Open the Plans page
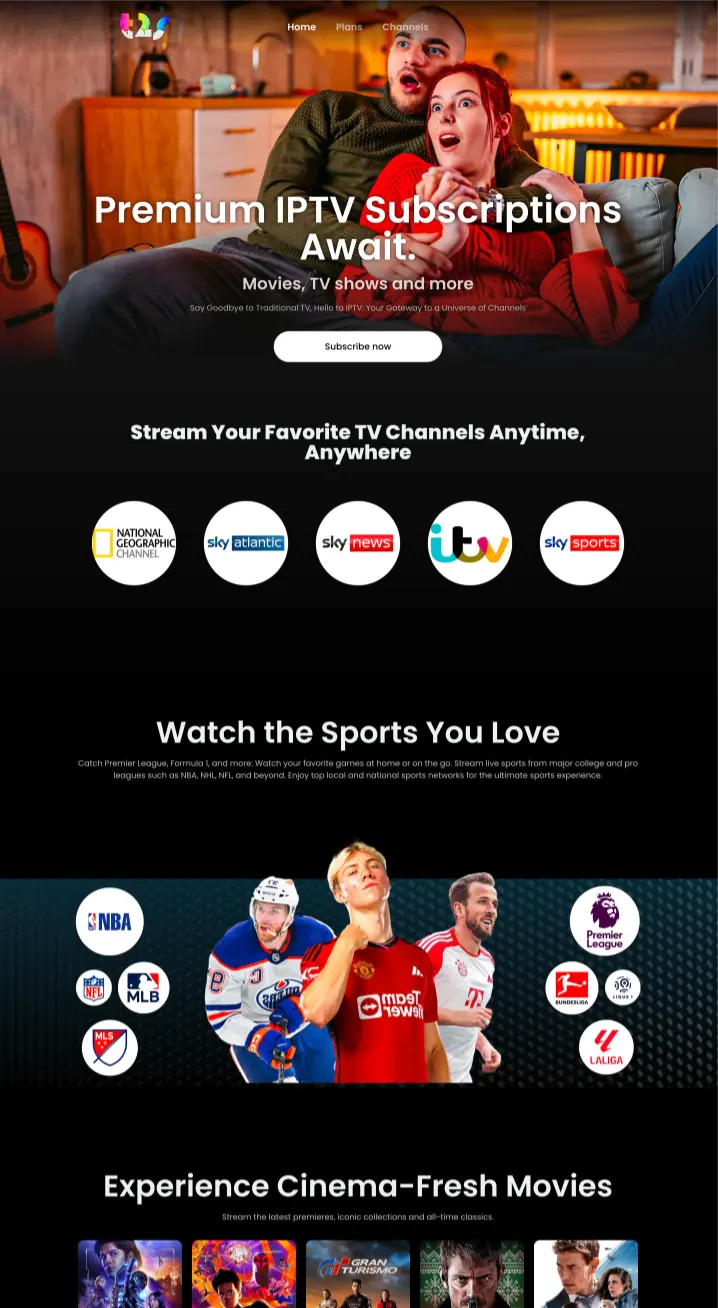The image size is (718, 1308). tap(349, 27)
